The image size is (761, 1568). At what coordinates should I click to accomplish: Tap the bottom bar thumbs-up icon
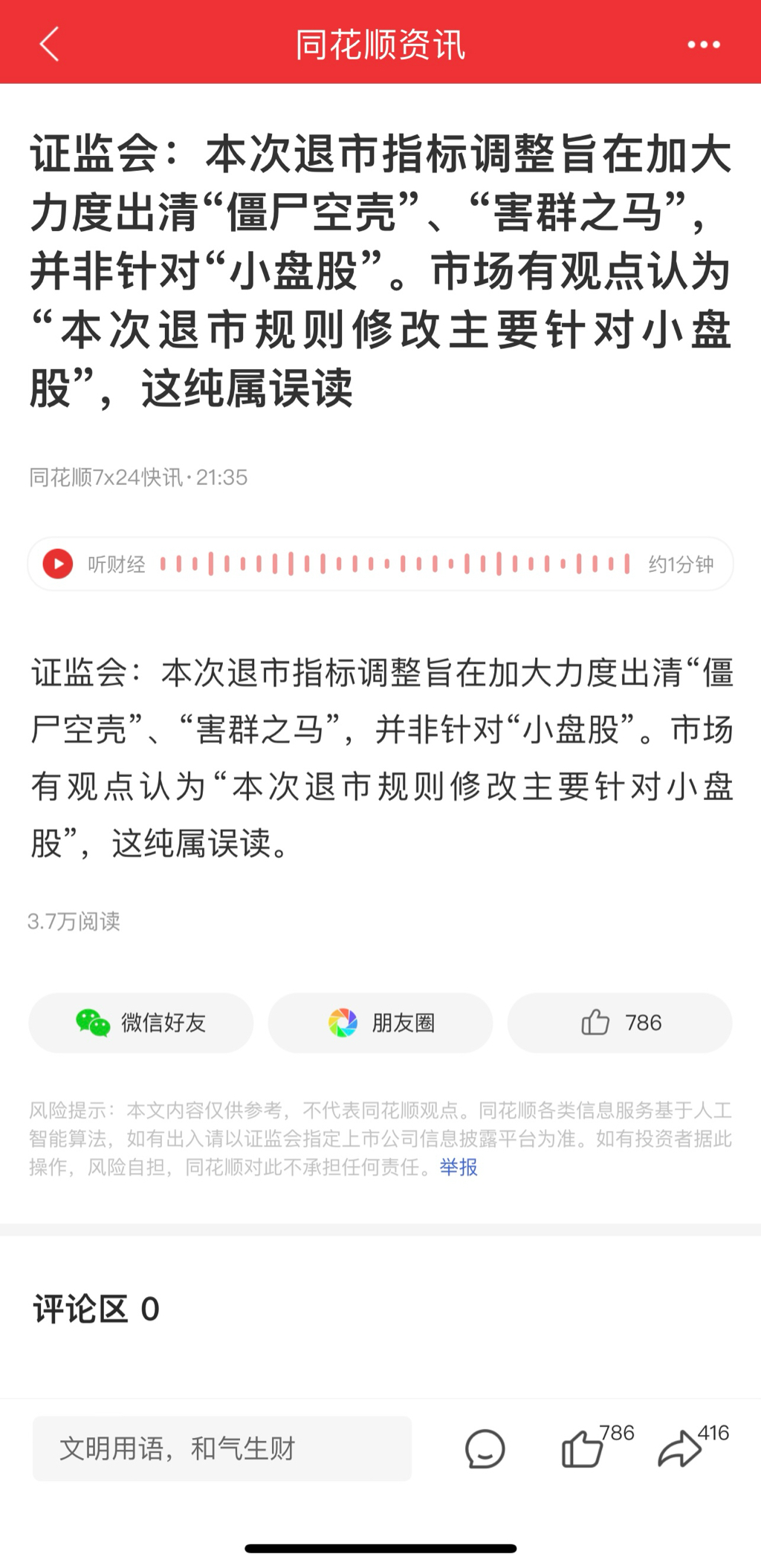582,1448
